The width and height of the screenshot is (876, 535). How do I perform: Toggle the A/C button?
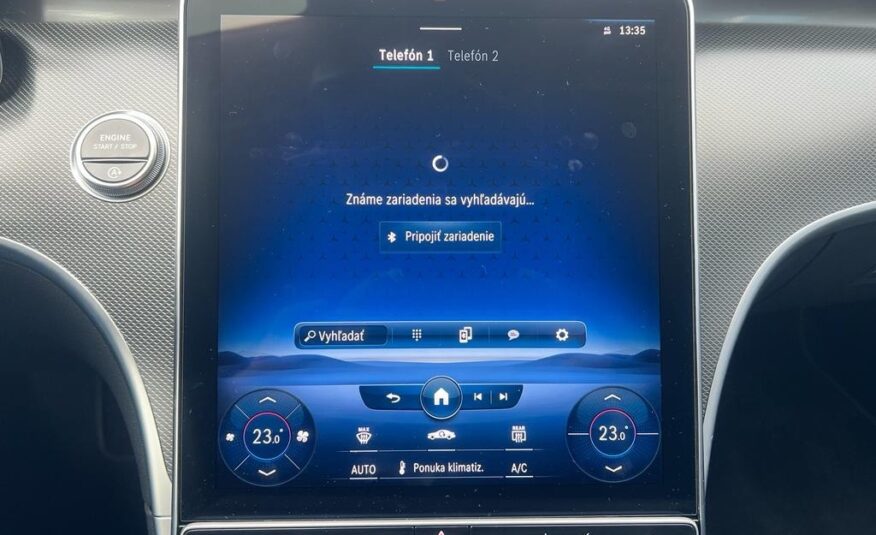point(519,468)
